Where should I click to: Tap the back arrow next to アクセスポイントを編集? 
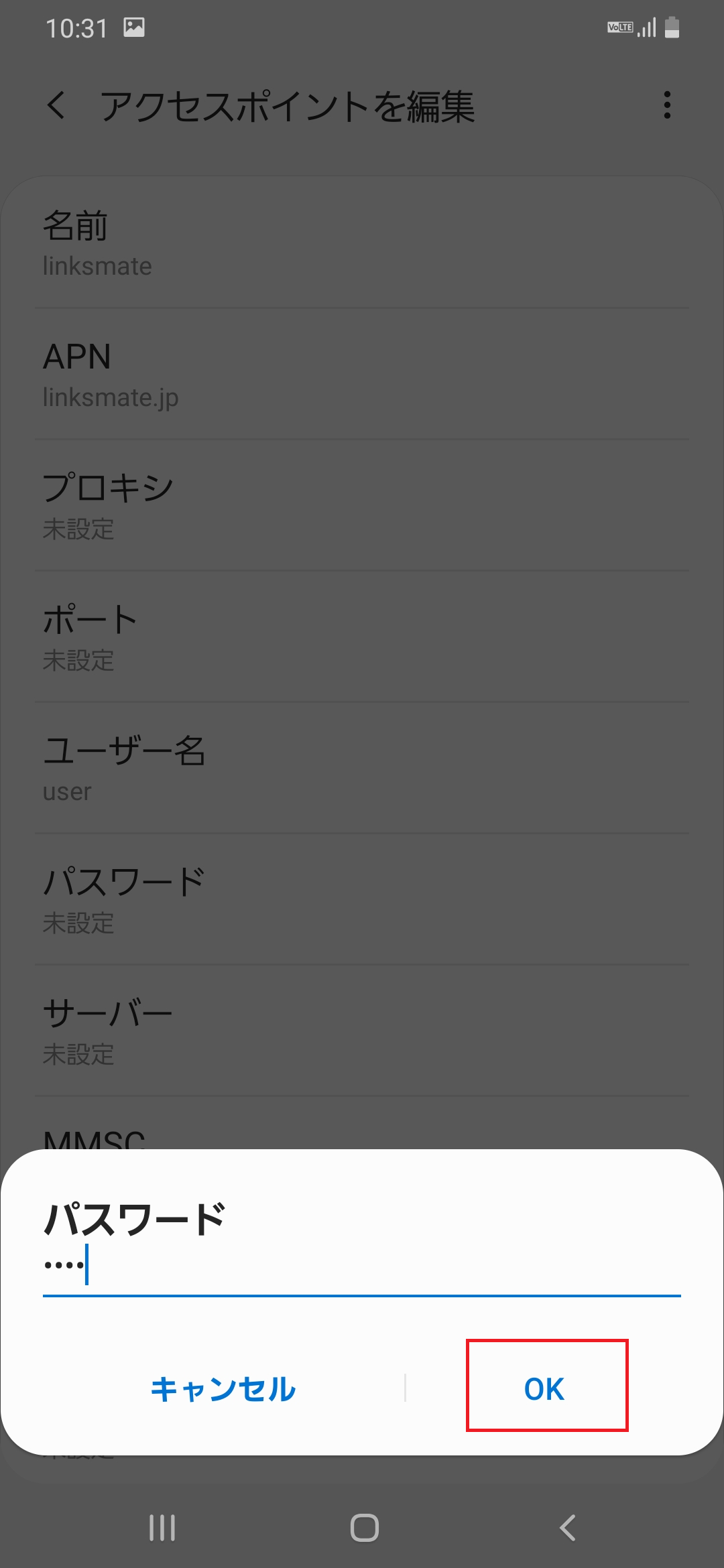pos(56,106)
